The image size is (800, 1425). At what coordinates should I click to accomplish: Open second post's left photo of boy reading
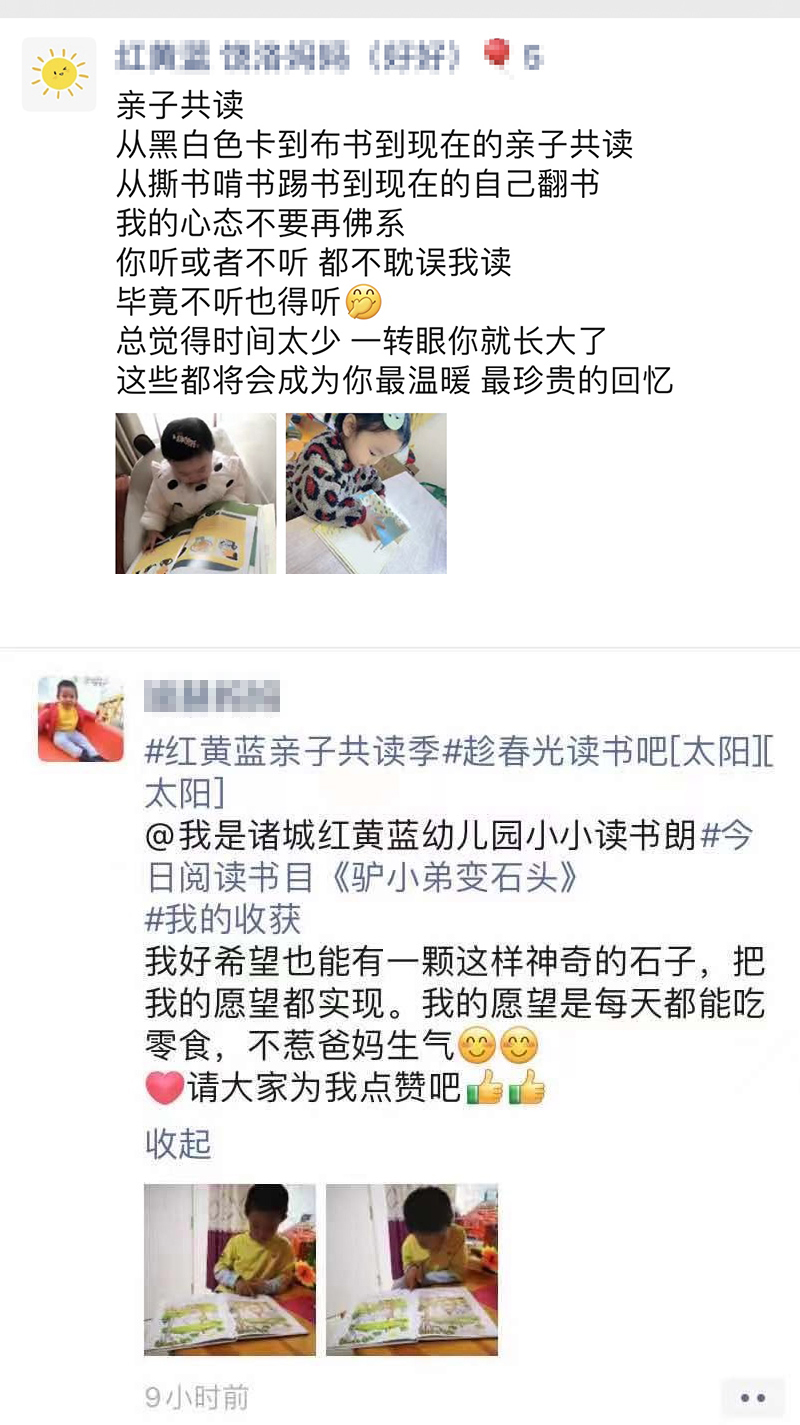point(230,1270)
